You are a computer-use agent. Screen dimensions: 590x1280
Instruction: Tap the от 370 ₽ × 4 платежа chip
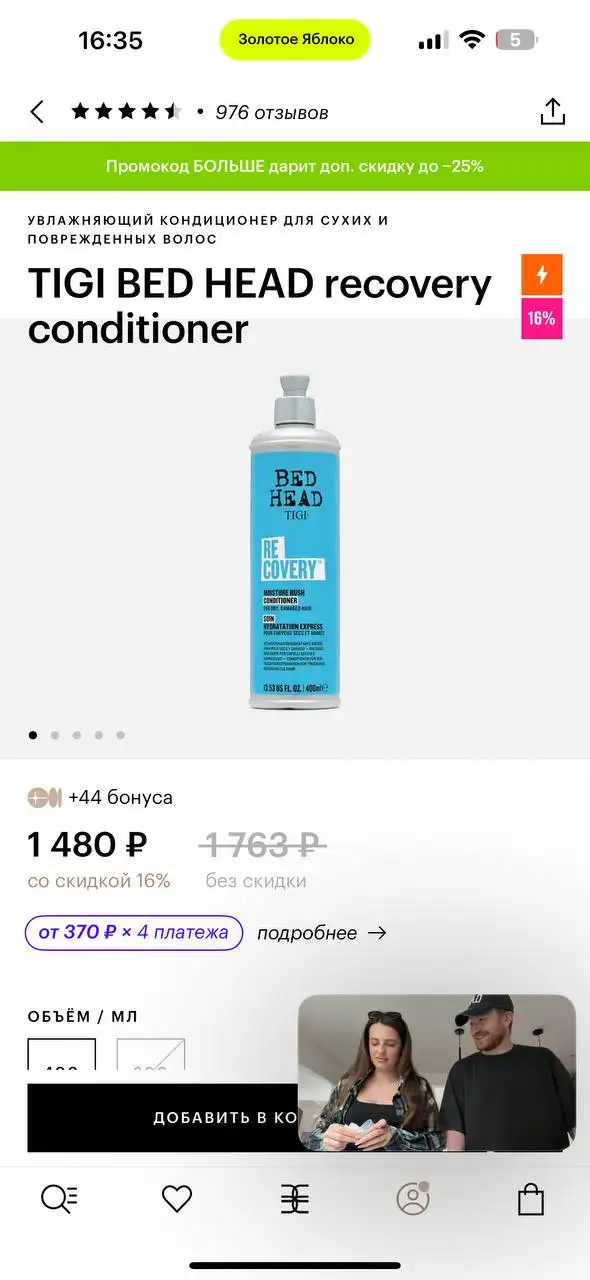134,933
